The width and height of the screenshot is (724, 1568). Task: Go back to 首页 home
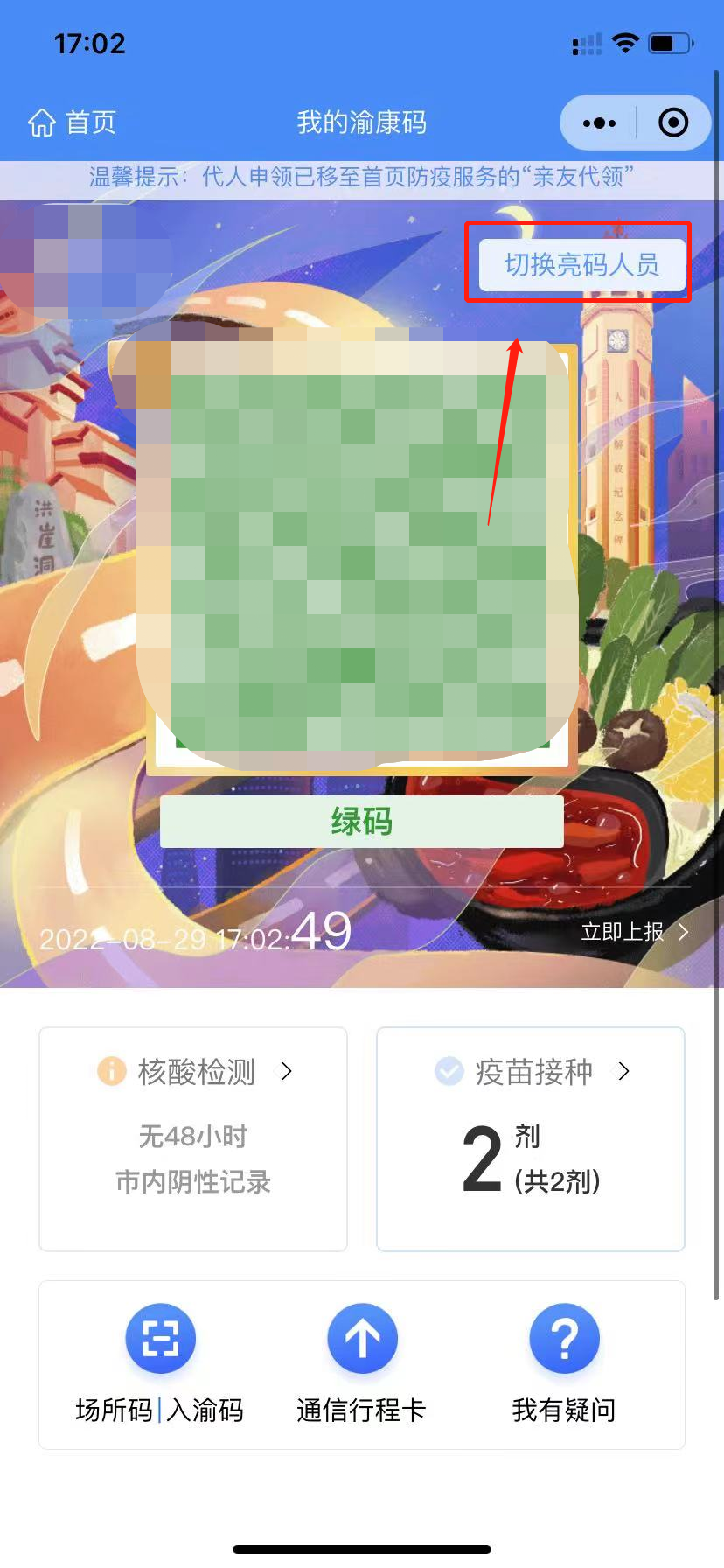[x=73, y=122]
